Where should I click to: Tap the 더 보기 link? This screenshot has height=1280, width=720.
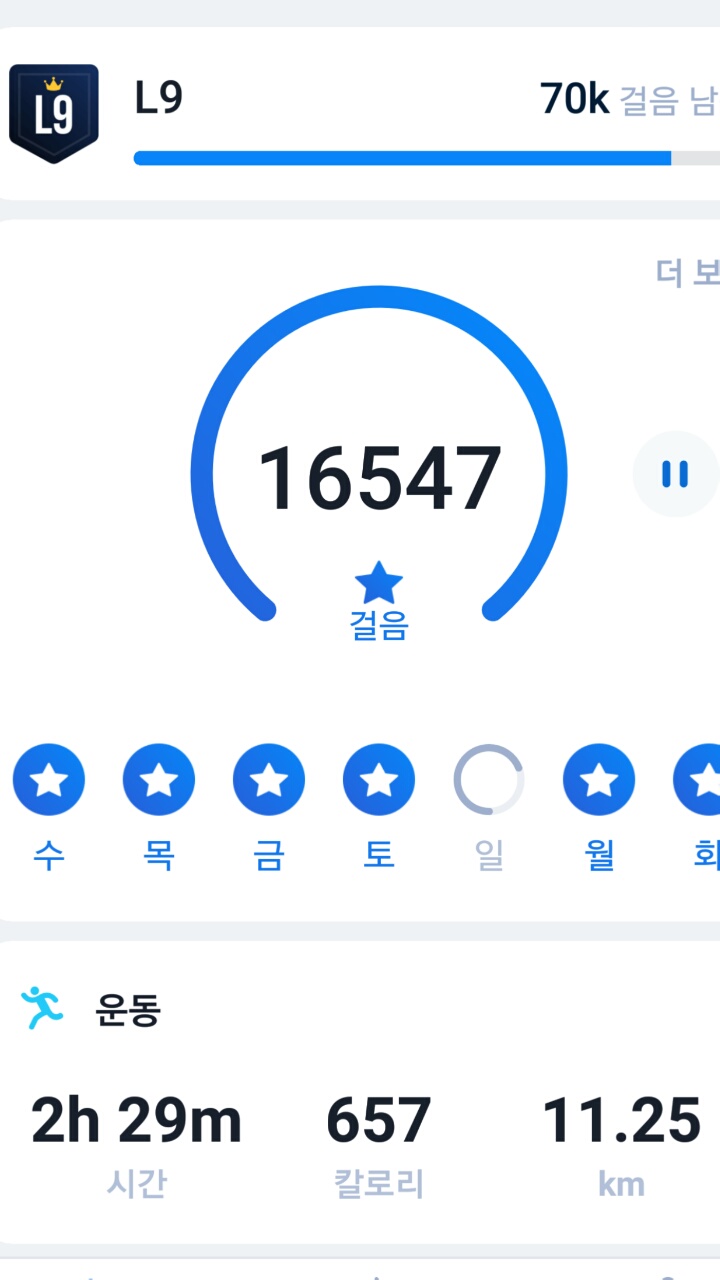[688, 272]
